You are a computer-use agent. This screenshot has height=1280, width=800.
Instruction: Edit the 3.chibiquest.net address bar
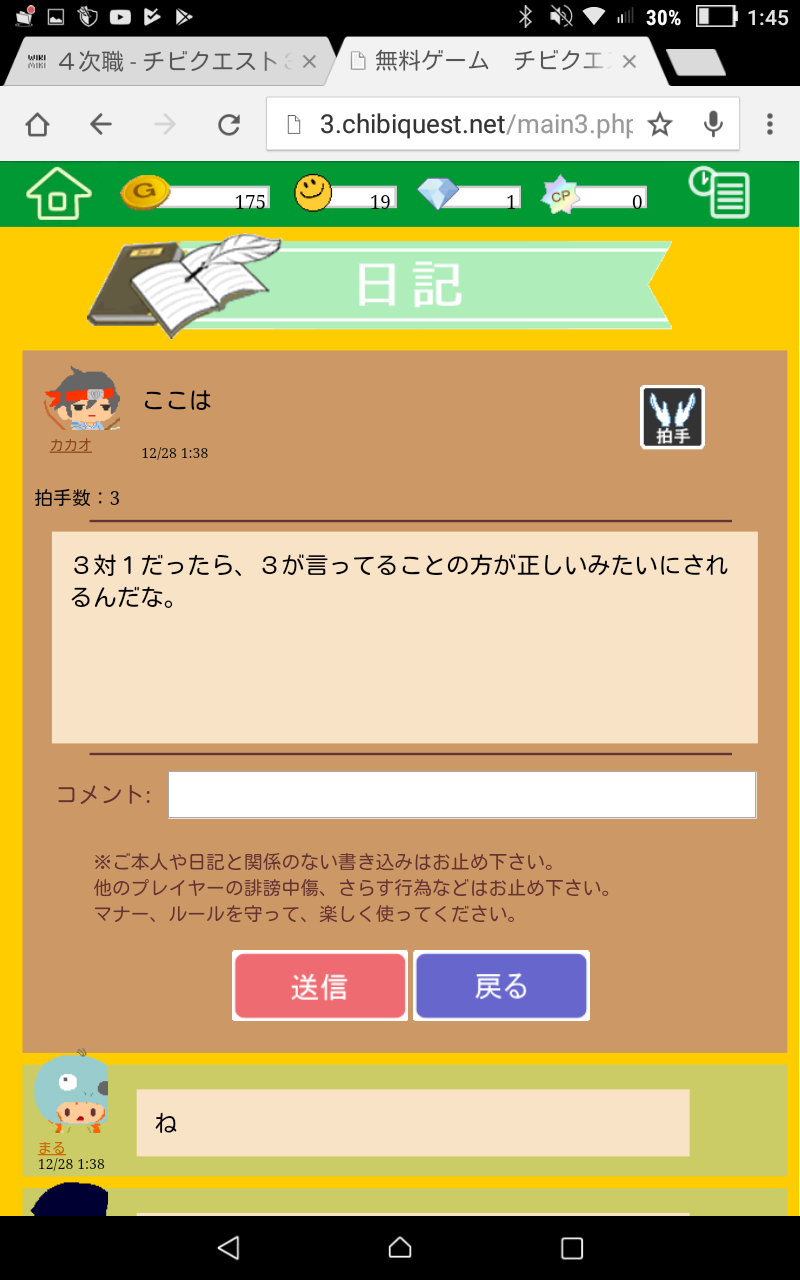point(470,124)
